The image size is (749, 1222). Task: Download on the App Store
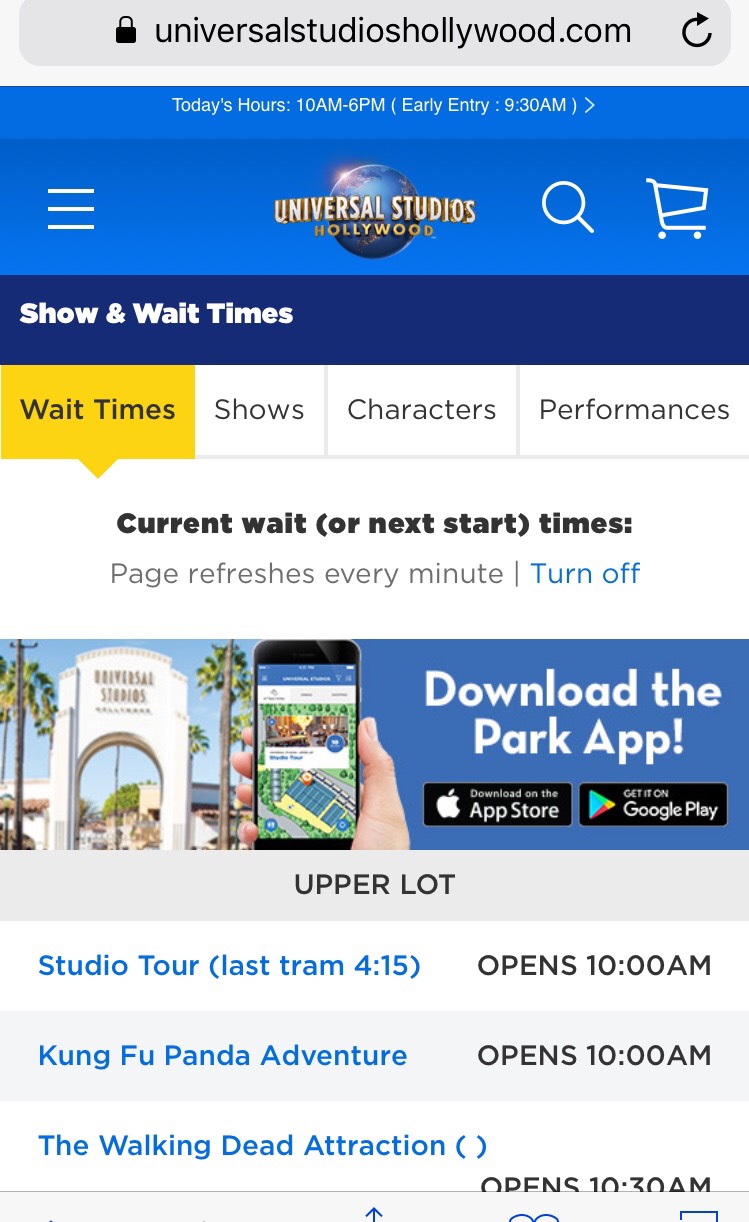pyautogui.click(x=497, y=804)
